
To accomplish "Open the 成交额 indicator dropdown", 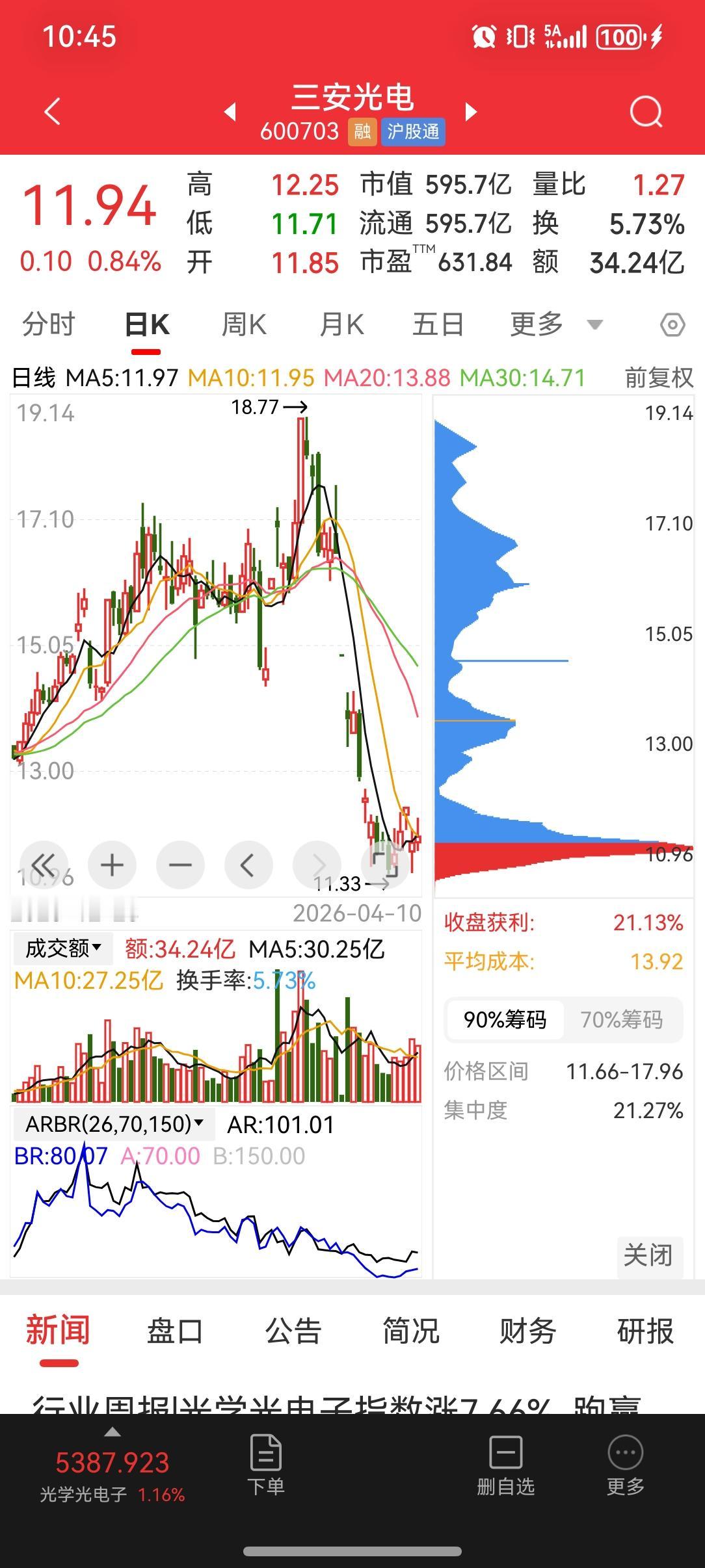I will [x=63, y=948].
